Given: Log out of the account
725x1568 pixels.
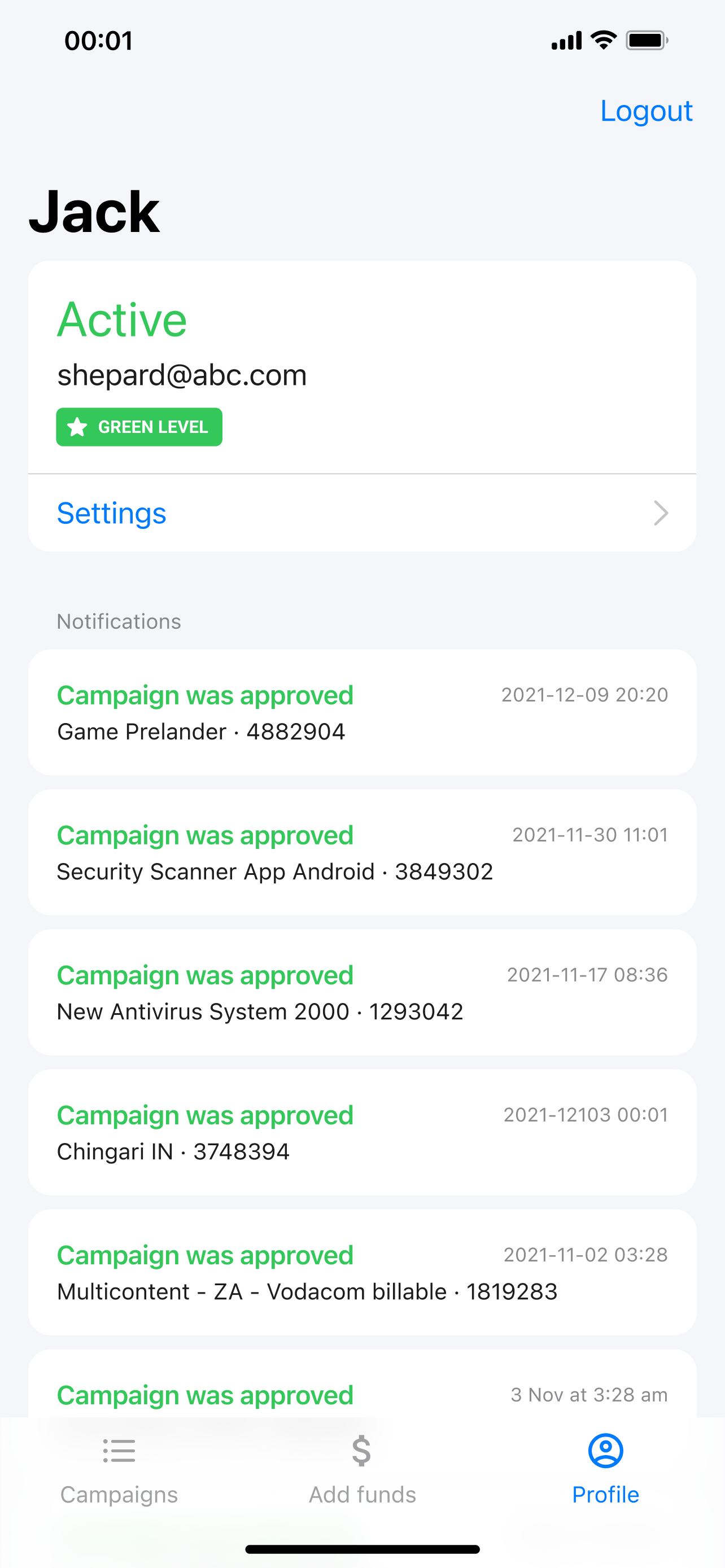Looking at the screenshot, I should (x=646, y=111).
